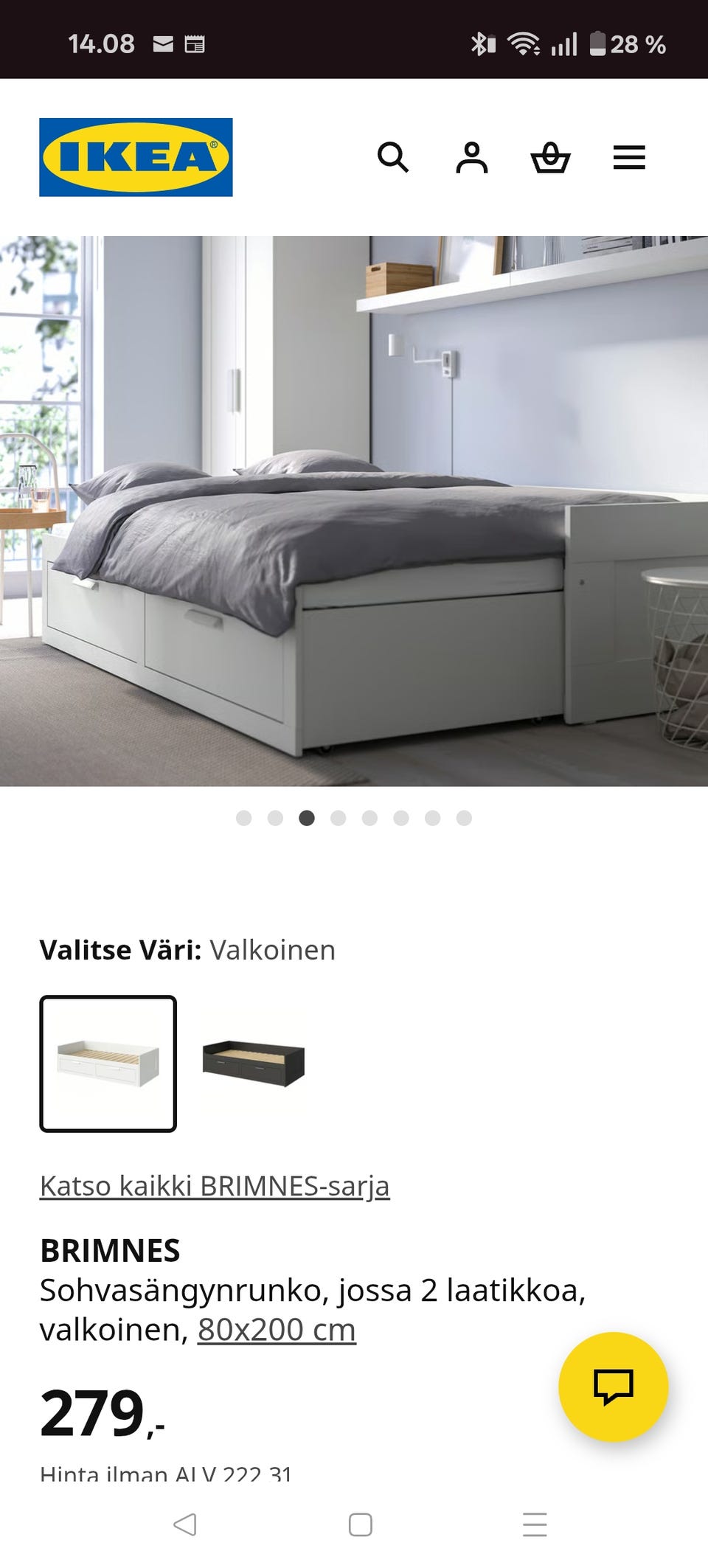The height and width of the screenshot is (1568, 708).
Task: Tap the IKEA logo to go home
Action: click(x=136, y=157)
